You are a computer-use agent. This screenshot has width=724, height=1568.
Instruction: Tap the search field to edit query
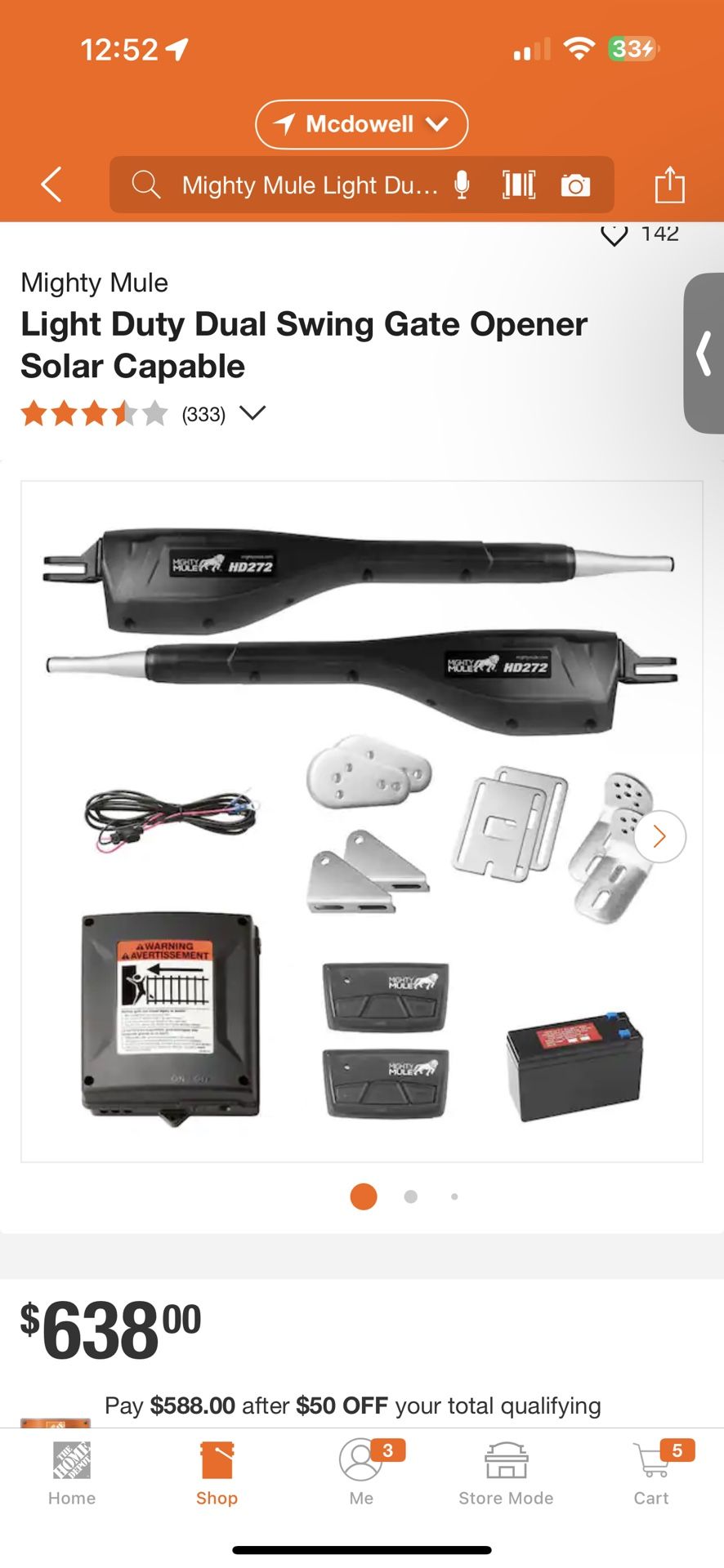302,185
